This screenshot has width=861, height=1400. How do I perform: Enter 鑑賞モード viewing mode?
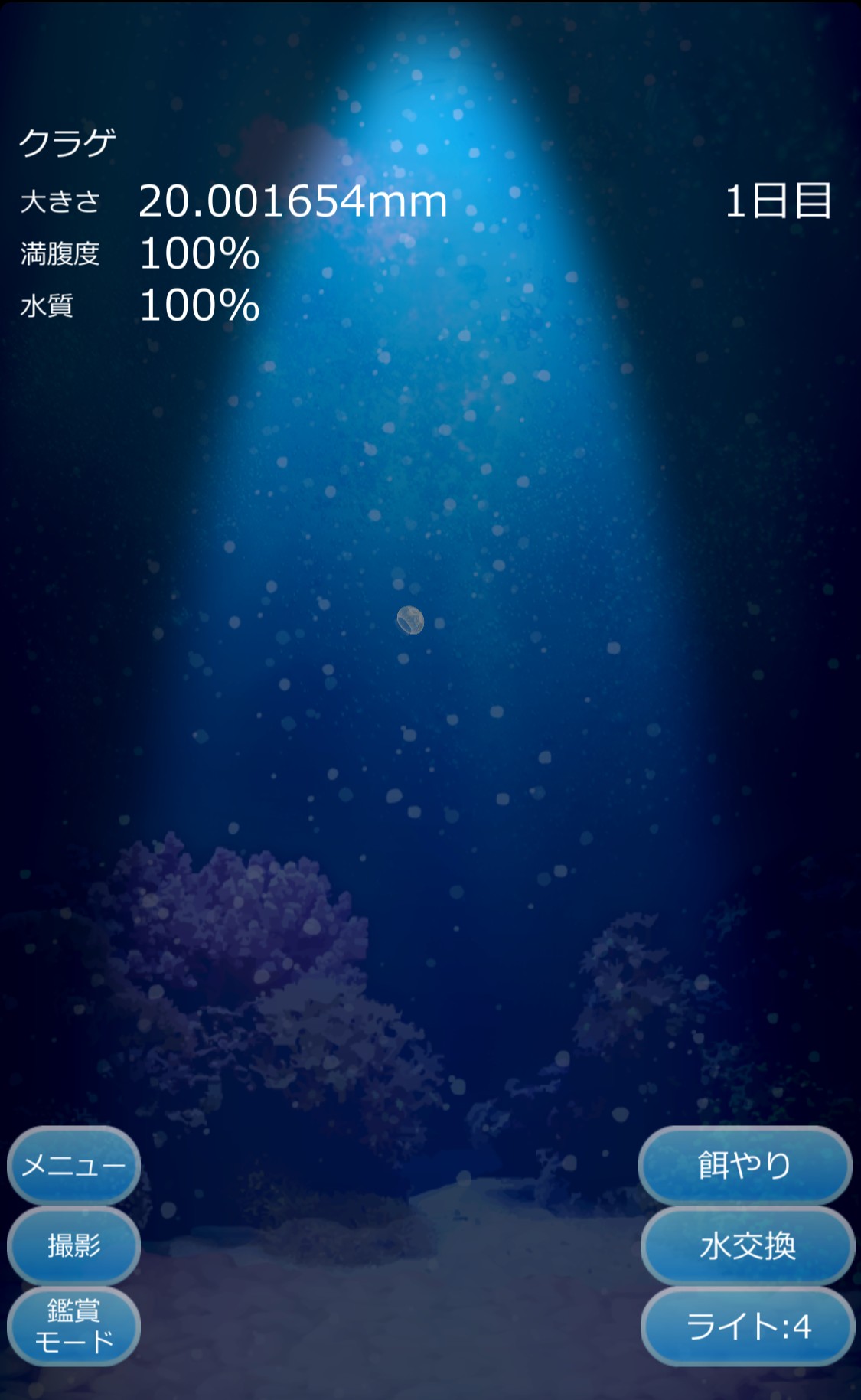pos(73,1326)
